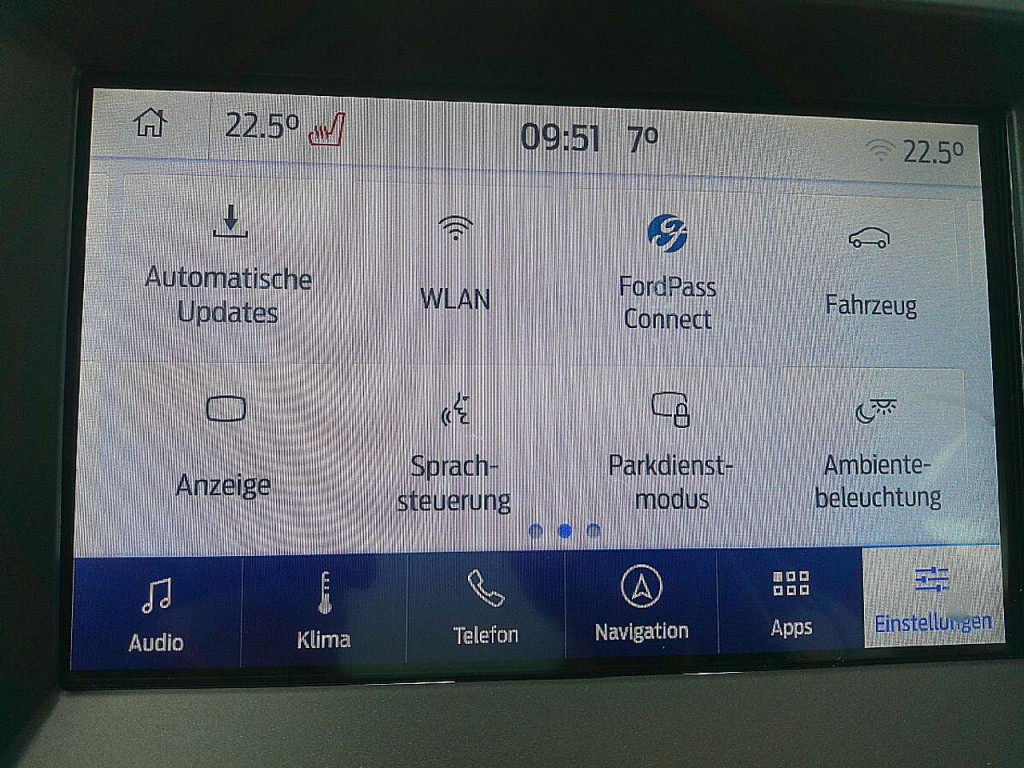Select the first page indicator dot
Viewport: 1024px width, 768px height.
[x=536, y=531]
